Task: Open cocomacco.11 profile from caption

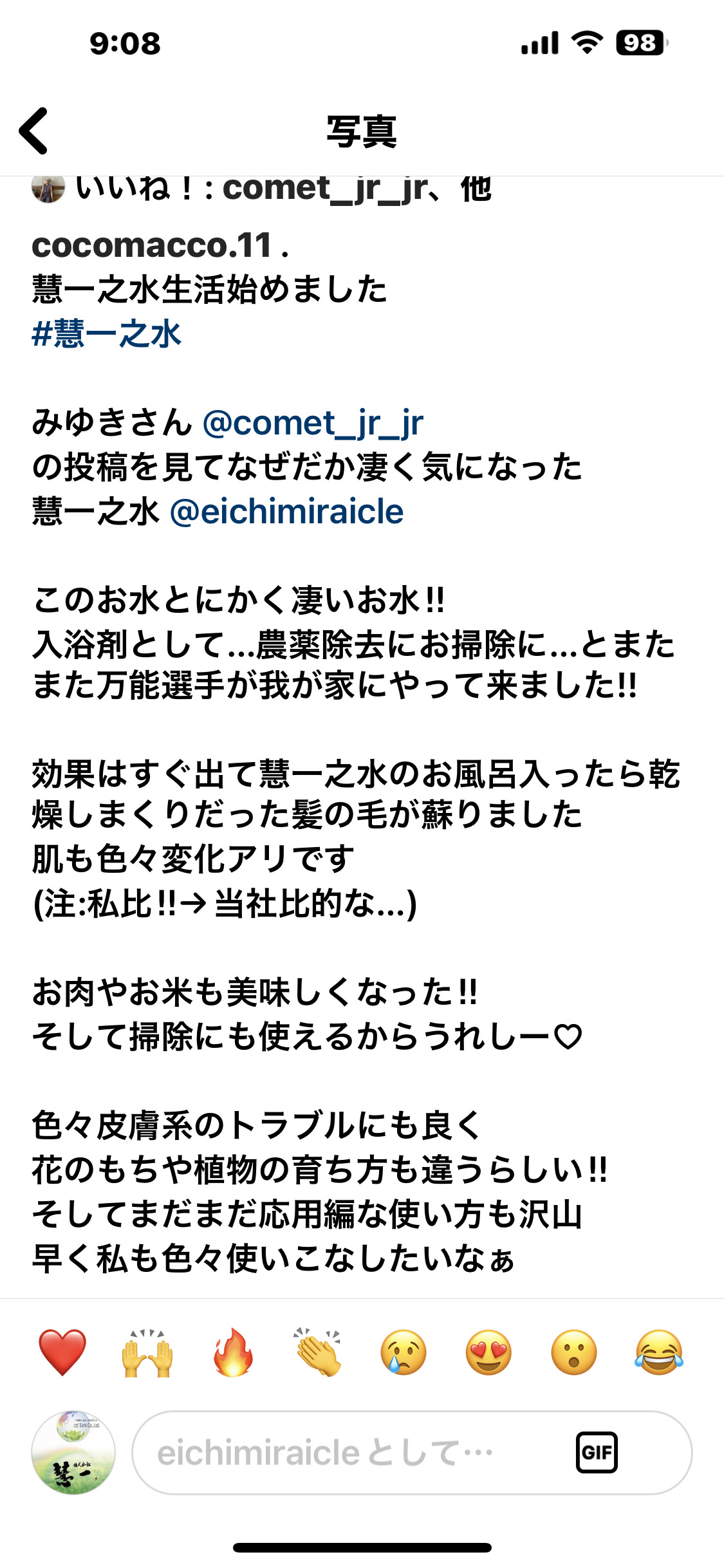Action: pos(152,245)
